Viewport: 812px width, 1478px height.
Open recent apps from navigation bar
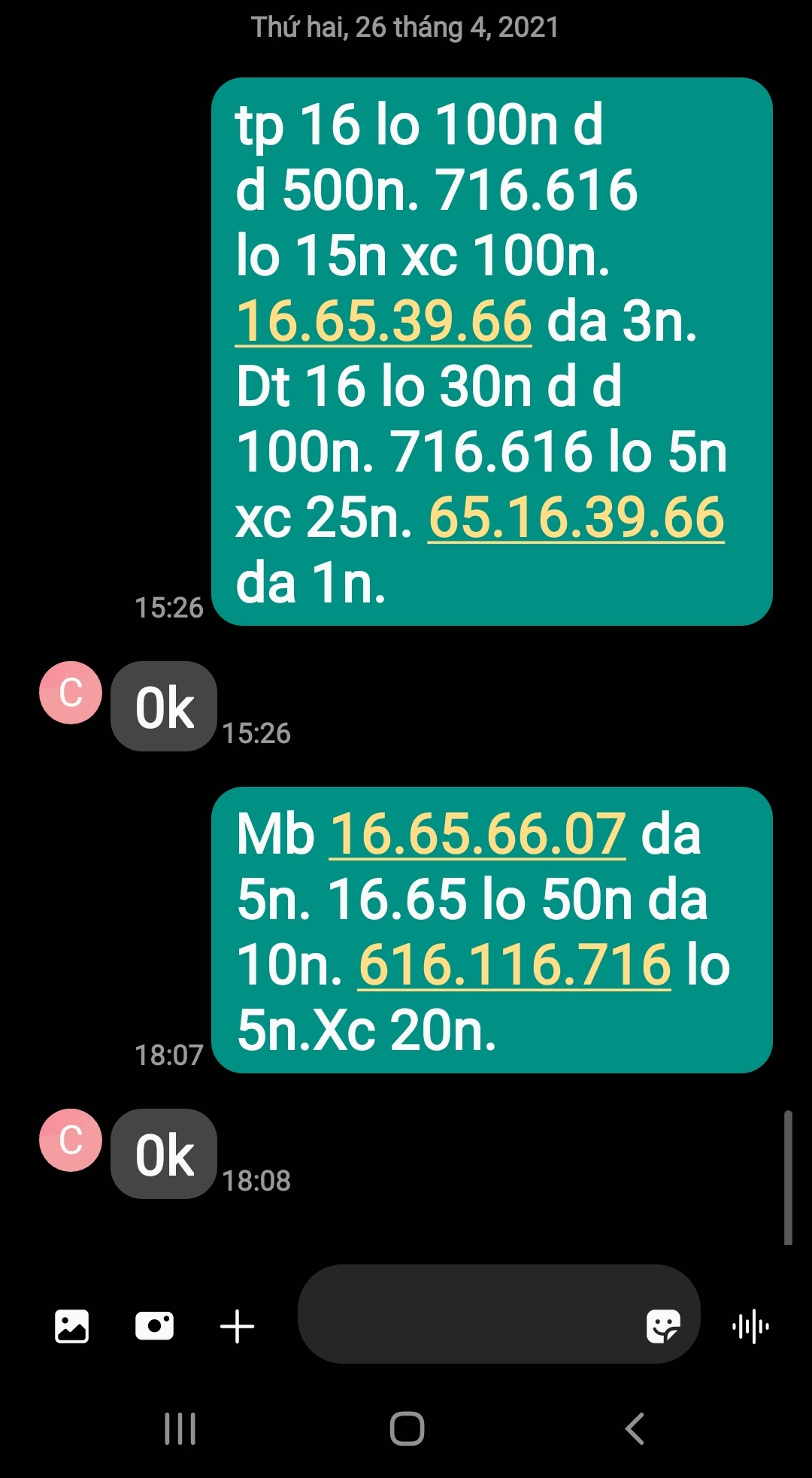pyautogui.click(x=180, y=1428)
